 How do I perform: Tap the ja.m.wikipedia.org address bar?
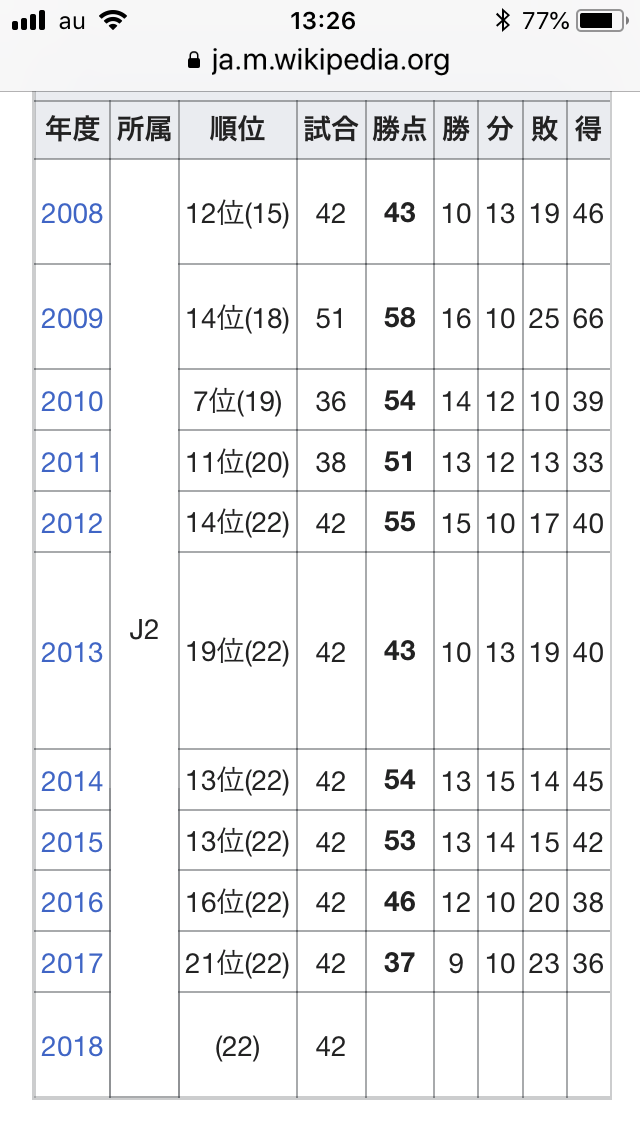click(x=319, y=60)
